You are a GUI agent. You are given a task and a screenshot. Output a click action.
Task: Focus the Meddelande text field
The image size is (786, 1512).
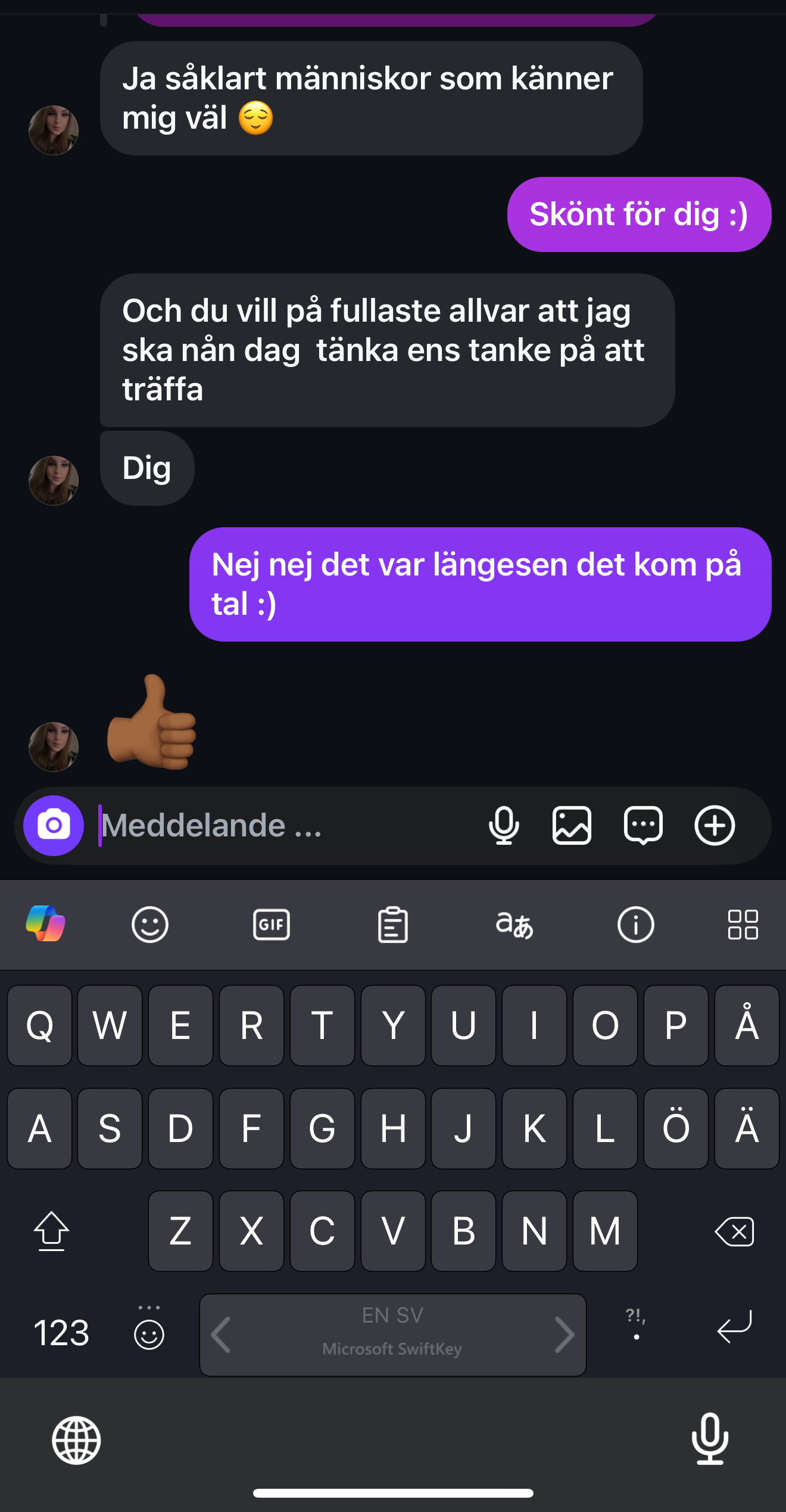pos(286,826)
